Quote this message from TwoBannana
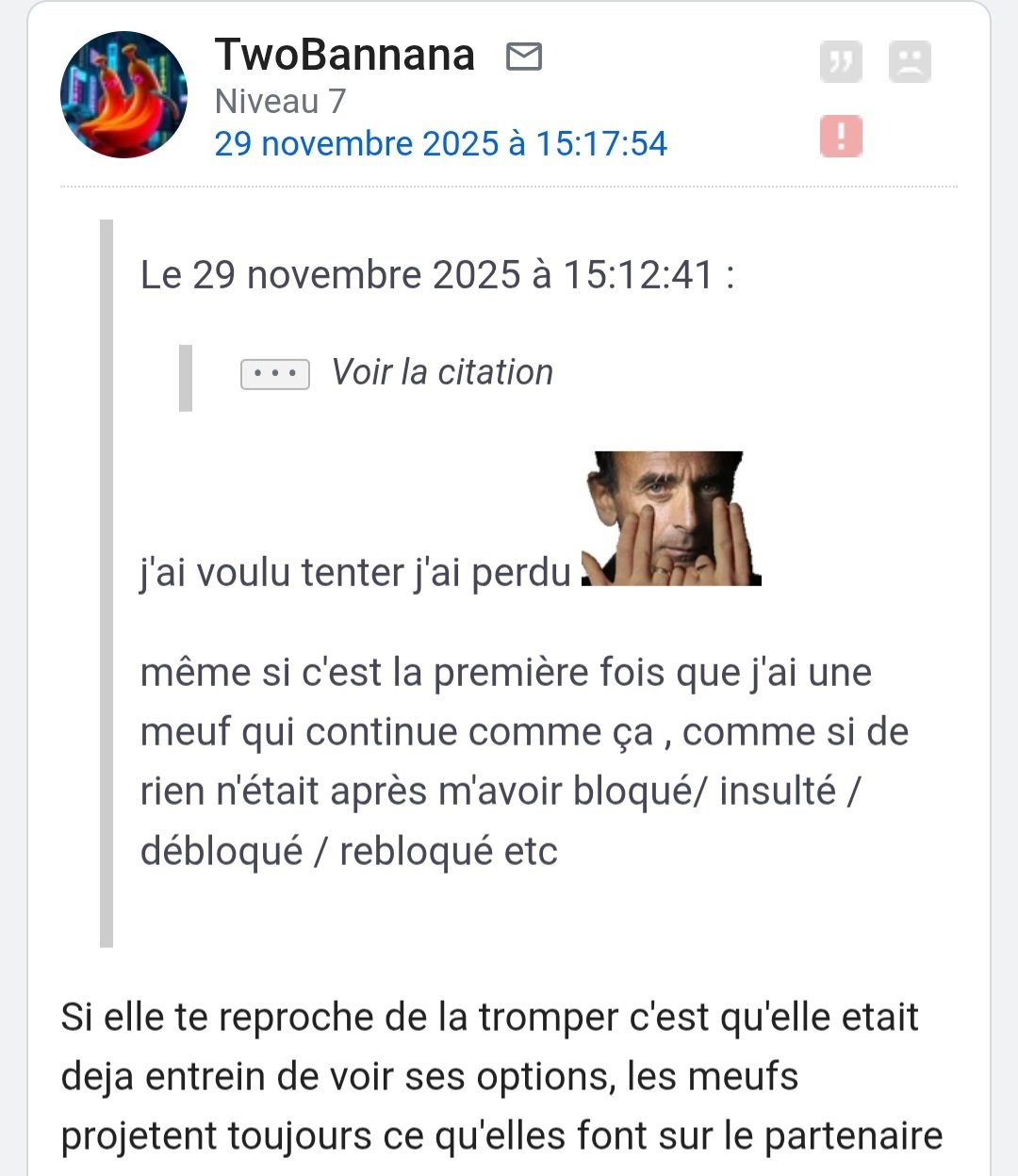This screenshot has height=1176, width=1018. pos(841,63)
